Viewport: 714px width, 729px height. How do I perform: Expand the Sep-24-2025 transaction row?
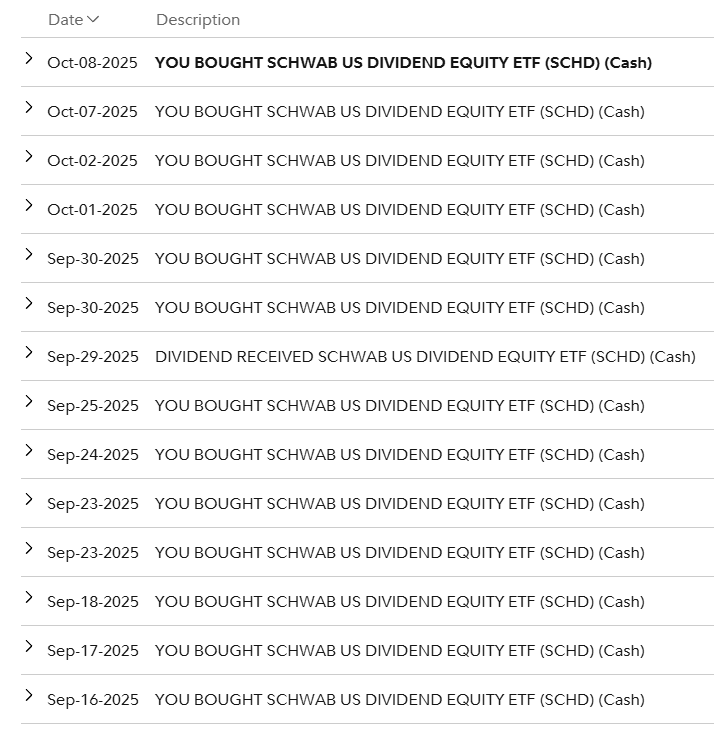coord(29,450)
